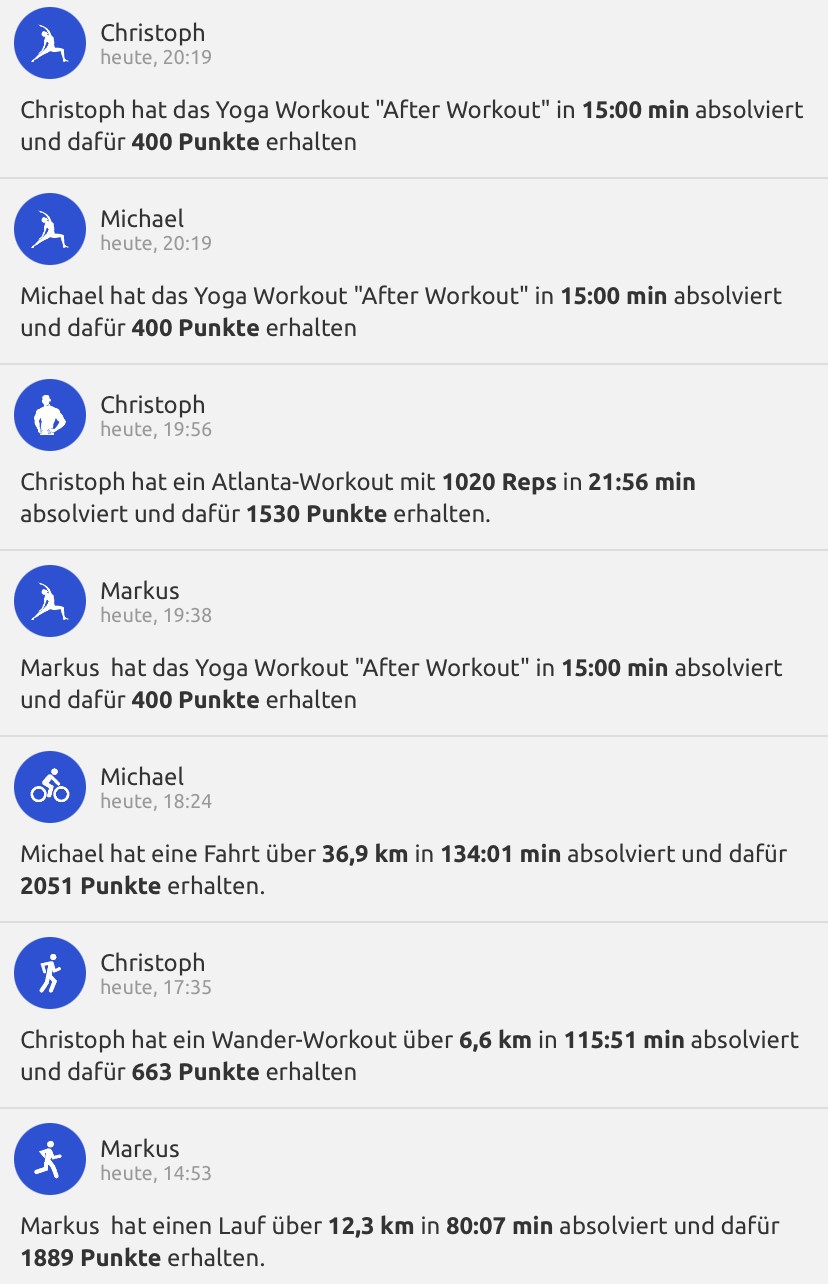Select the running icon on Markus' Lauf entry
The width and height of the screenshot is (828, 1284).
49,1159
